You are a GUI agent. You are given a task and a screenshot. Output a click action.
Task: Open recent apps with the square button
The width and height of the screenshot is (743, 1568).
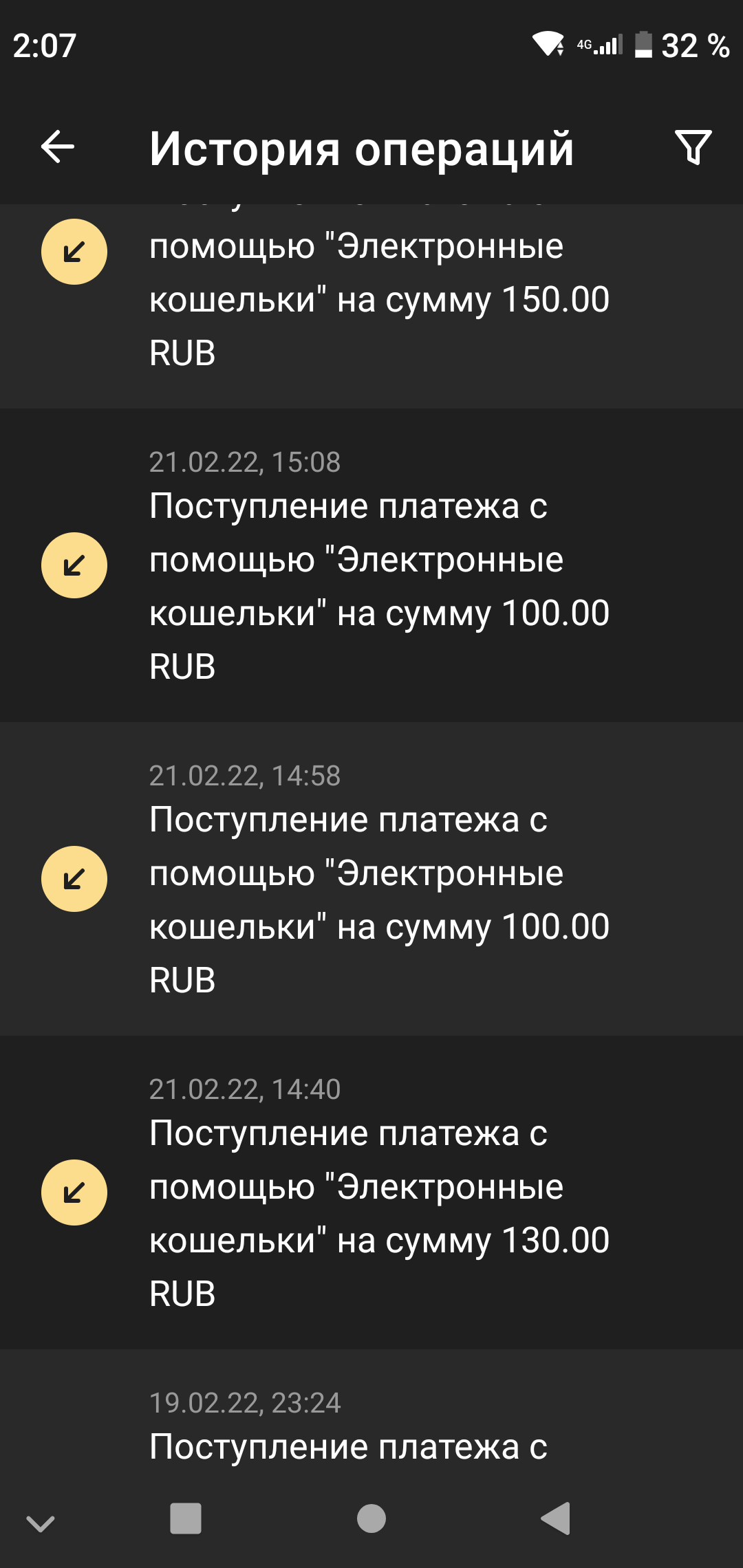(186, 1518)
